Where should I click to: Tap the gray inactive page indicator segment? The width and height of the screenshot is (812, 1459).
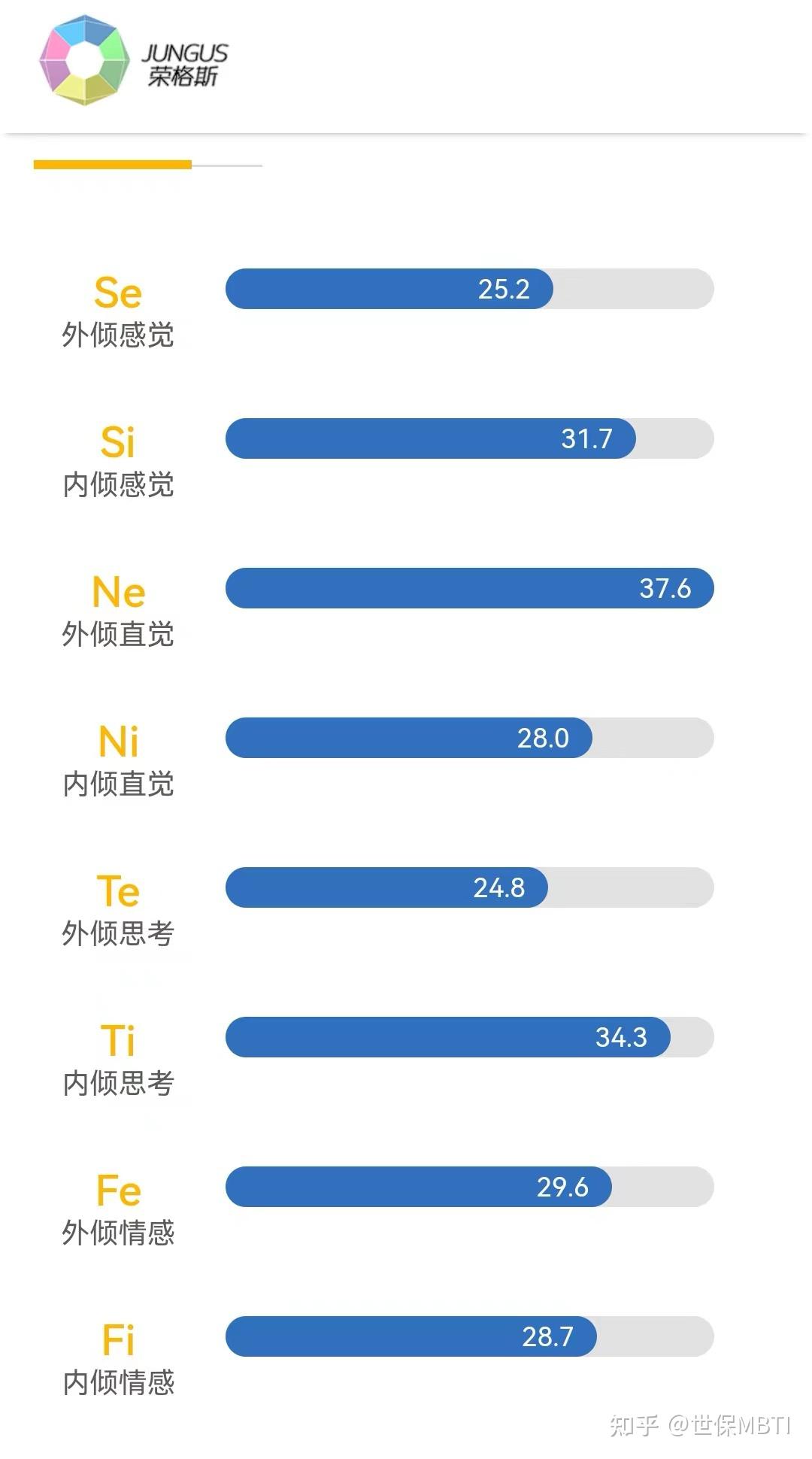click(226, 165)
